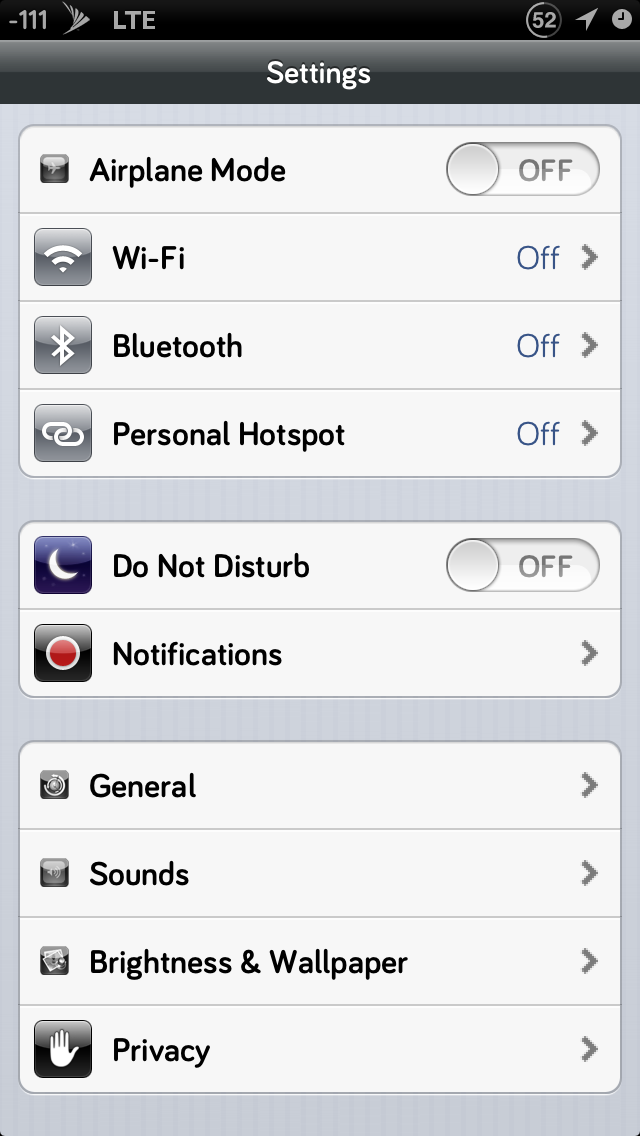Toggle the Airplane Mode switch
This screenshot has width=640, height=1136.
(x=523, y=170)
